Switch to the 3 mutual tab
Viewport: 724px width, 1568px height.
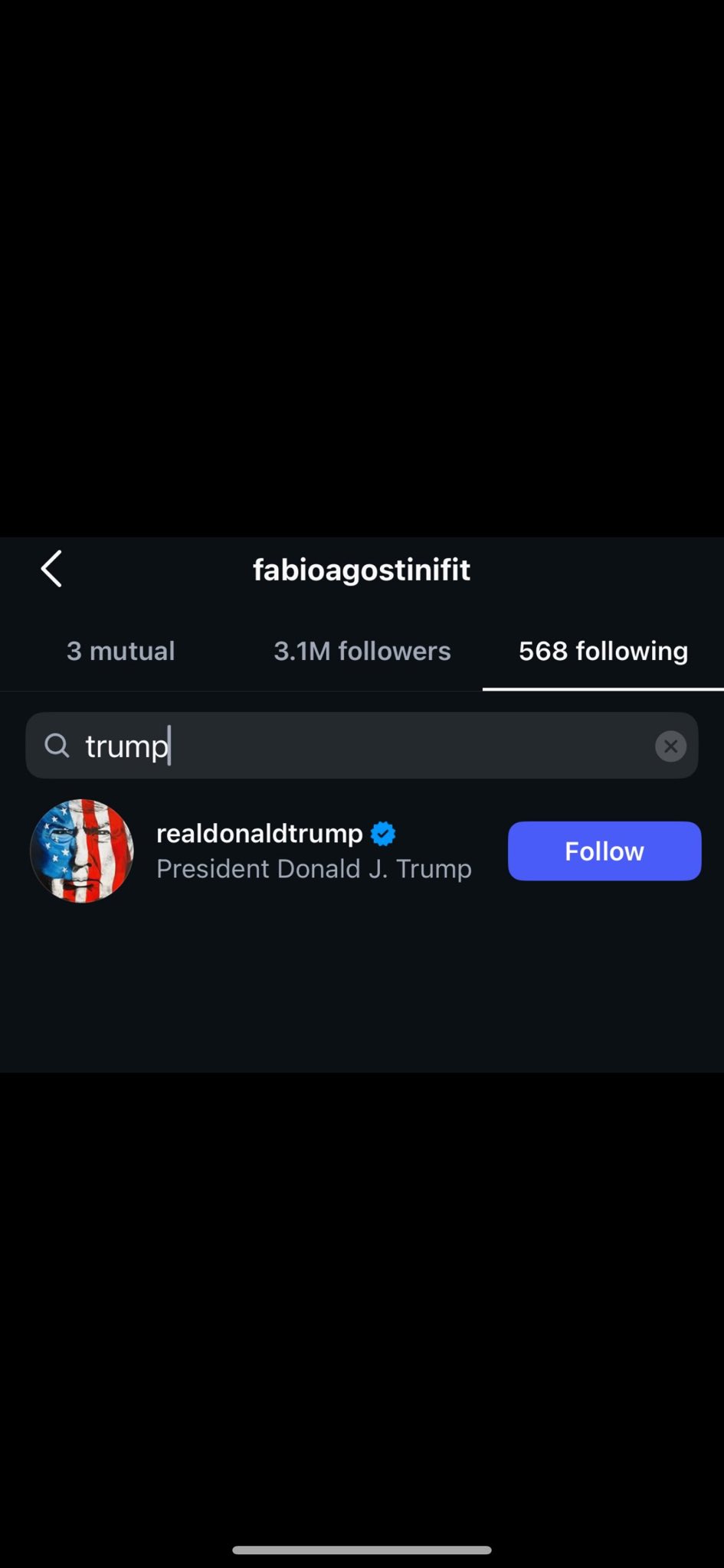[120, 652]
